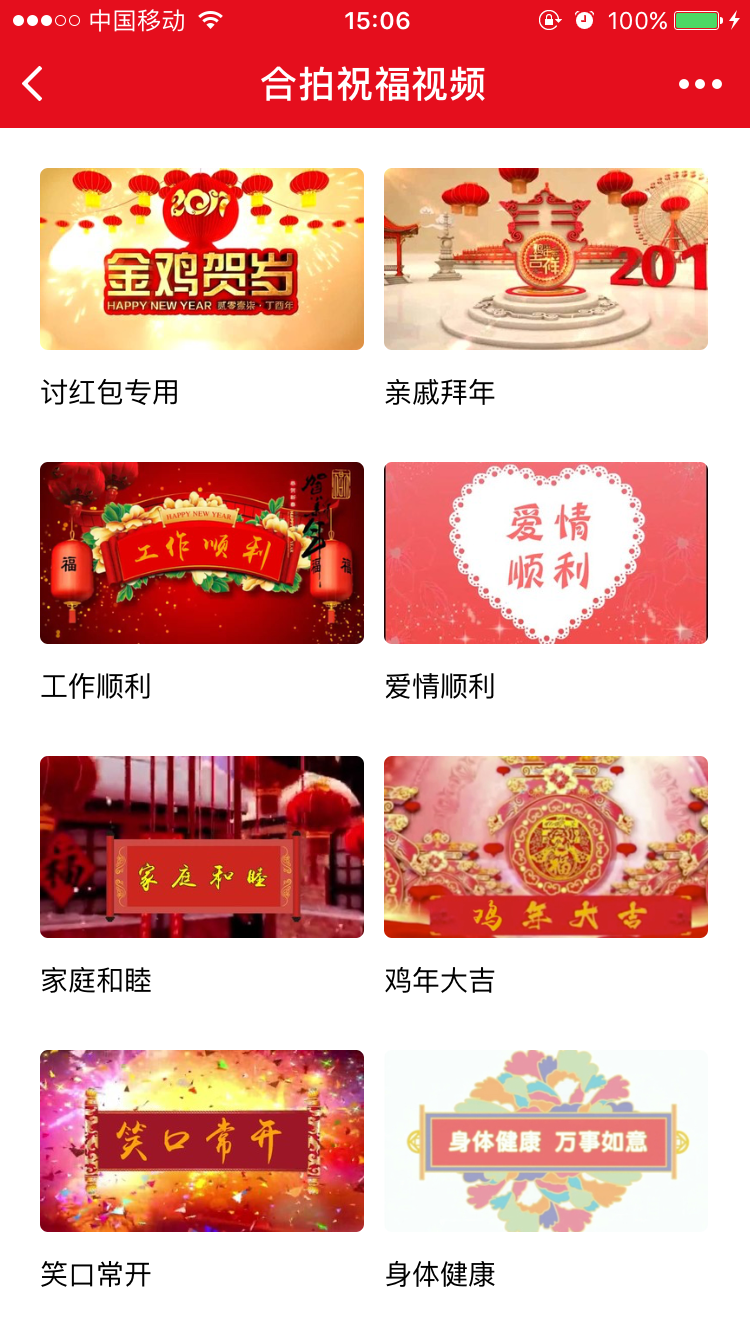Select the 笑口常开 template
This screenshot has width=750, height=1334.
click(201, 1141)
